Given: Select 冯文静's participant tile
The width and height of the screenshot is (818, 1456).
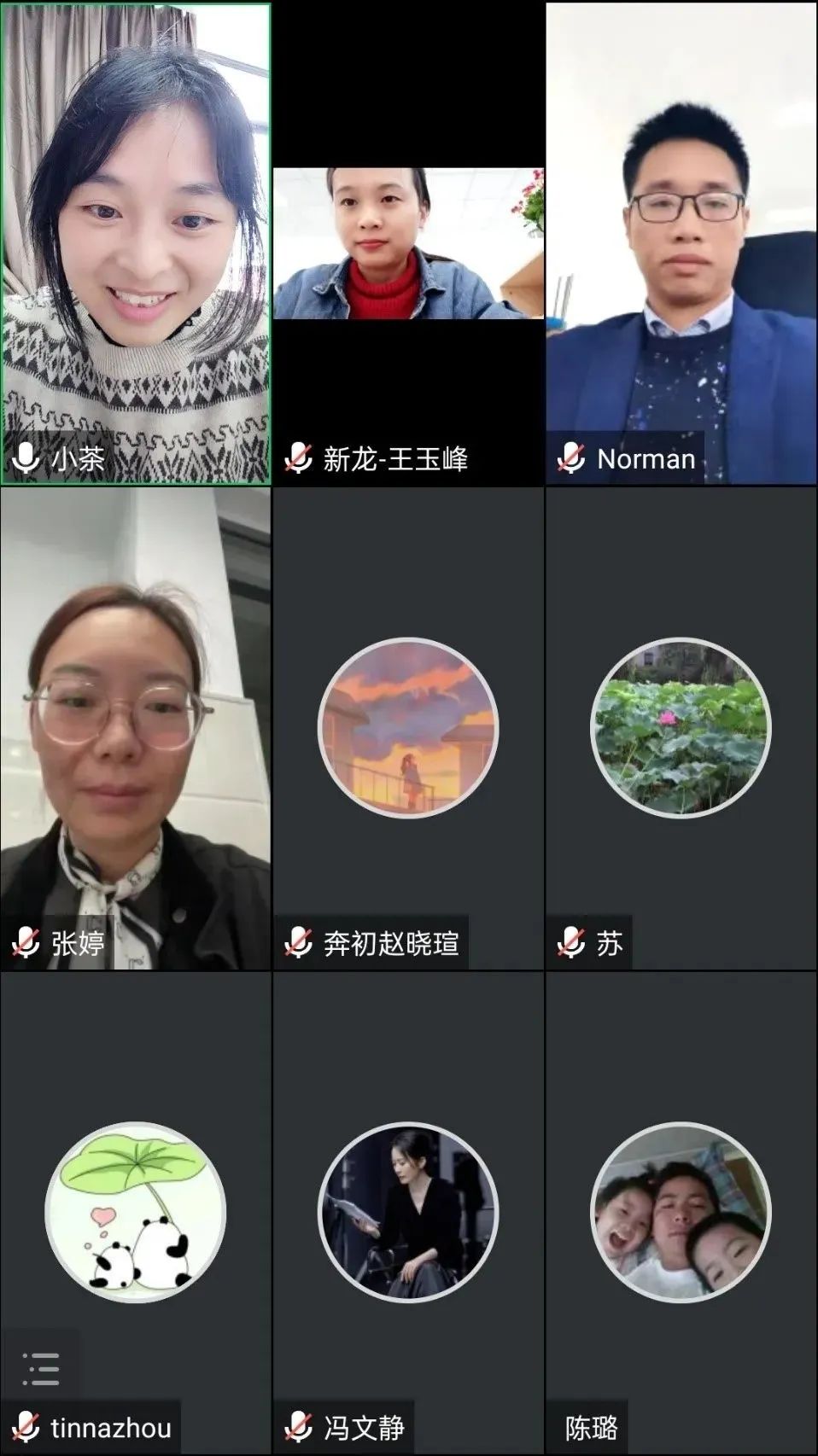Looking at the screenshot, I should point(408,1212).
